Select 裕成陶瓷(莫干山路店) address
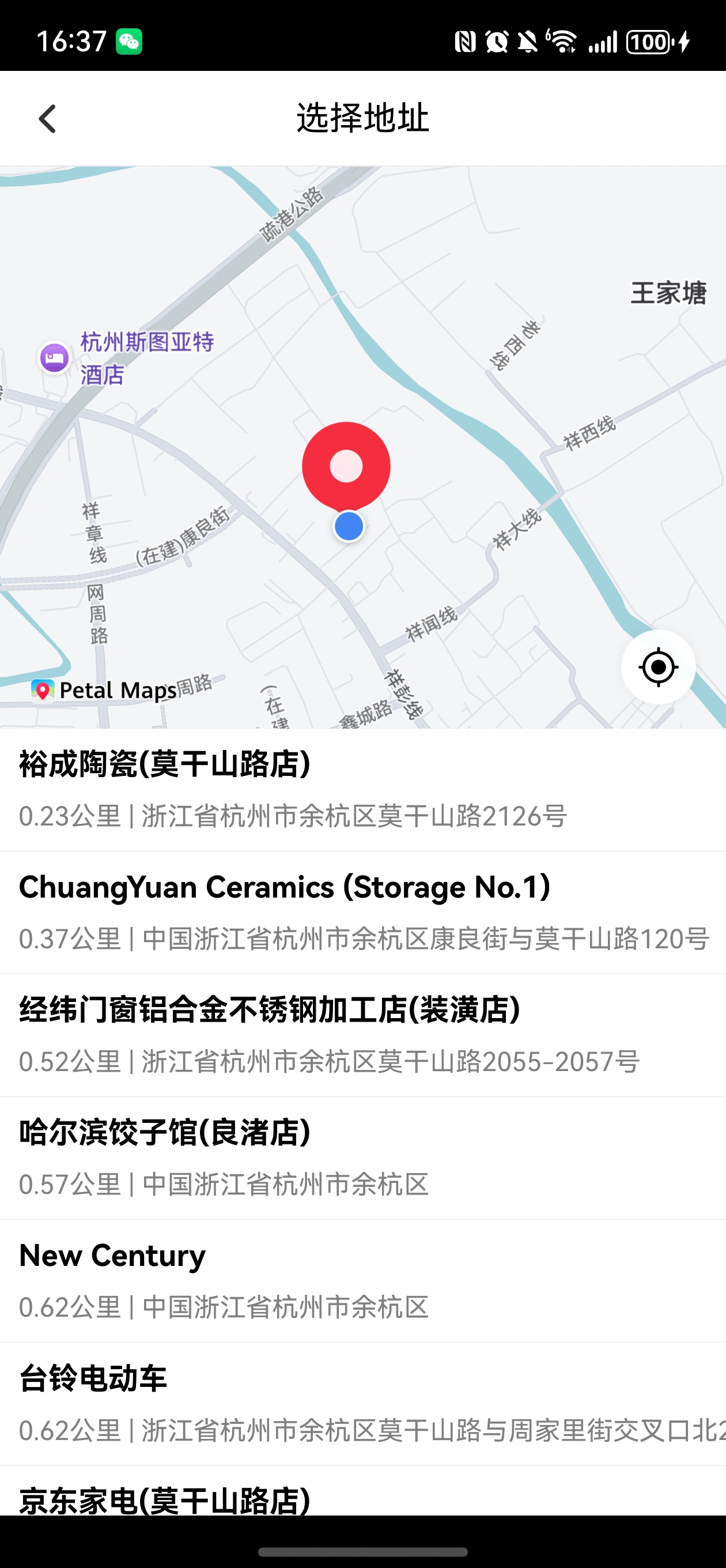The width and height of the screenshot is (726, 1568). click(362, 790)
